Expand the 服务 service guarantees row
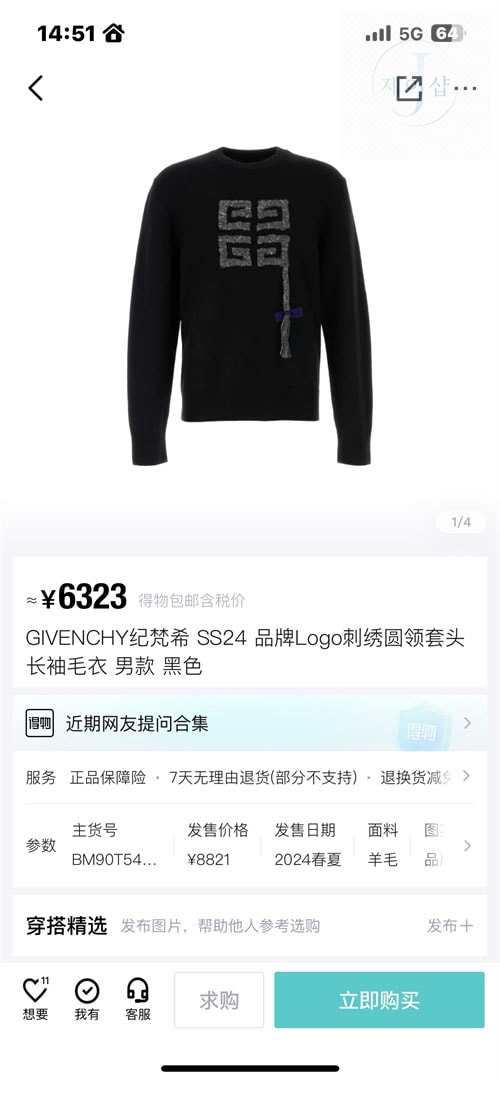 coord(250,777)
